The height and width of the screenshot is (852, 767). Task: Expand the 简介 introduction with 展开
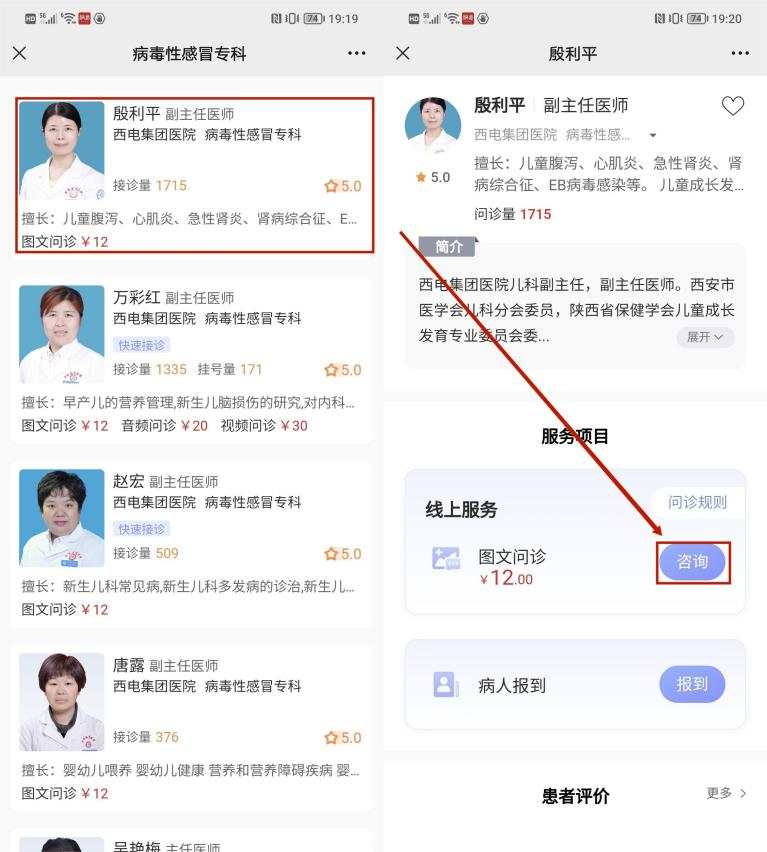pos(705,337)
